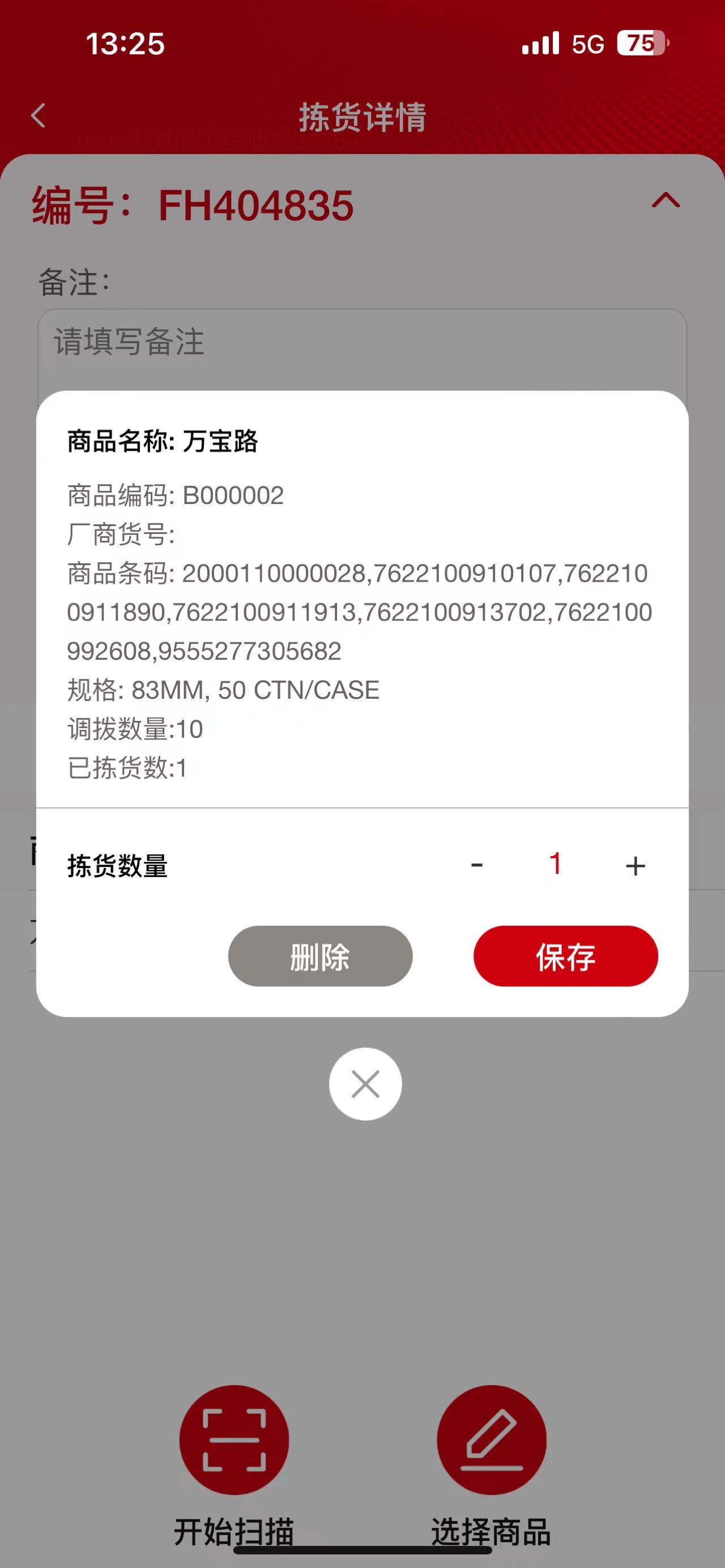The width and height of the screenshot is (725, 1568).
Task: Go back from 拣货详情
Action: pos(39,116)
